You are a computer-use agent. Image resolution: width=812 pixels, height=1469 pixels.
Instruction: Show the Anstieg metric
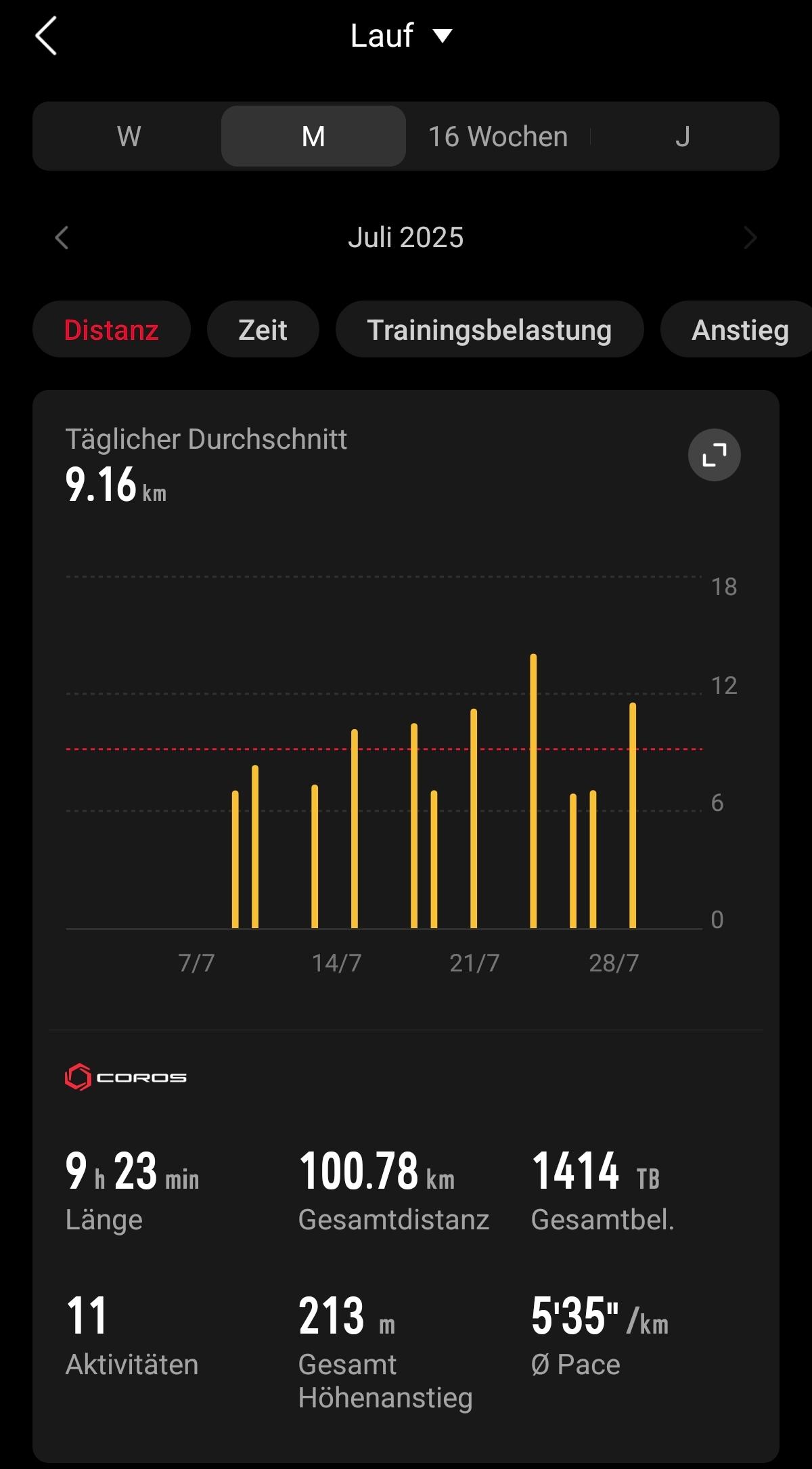coord(740,330)
